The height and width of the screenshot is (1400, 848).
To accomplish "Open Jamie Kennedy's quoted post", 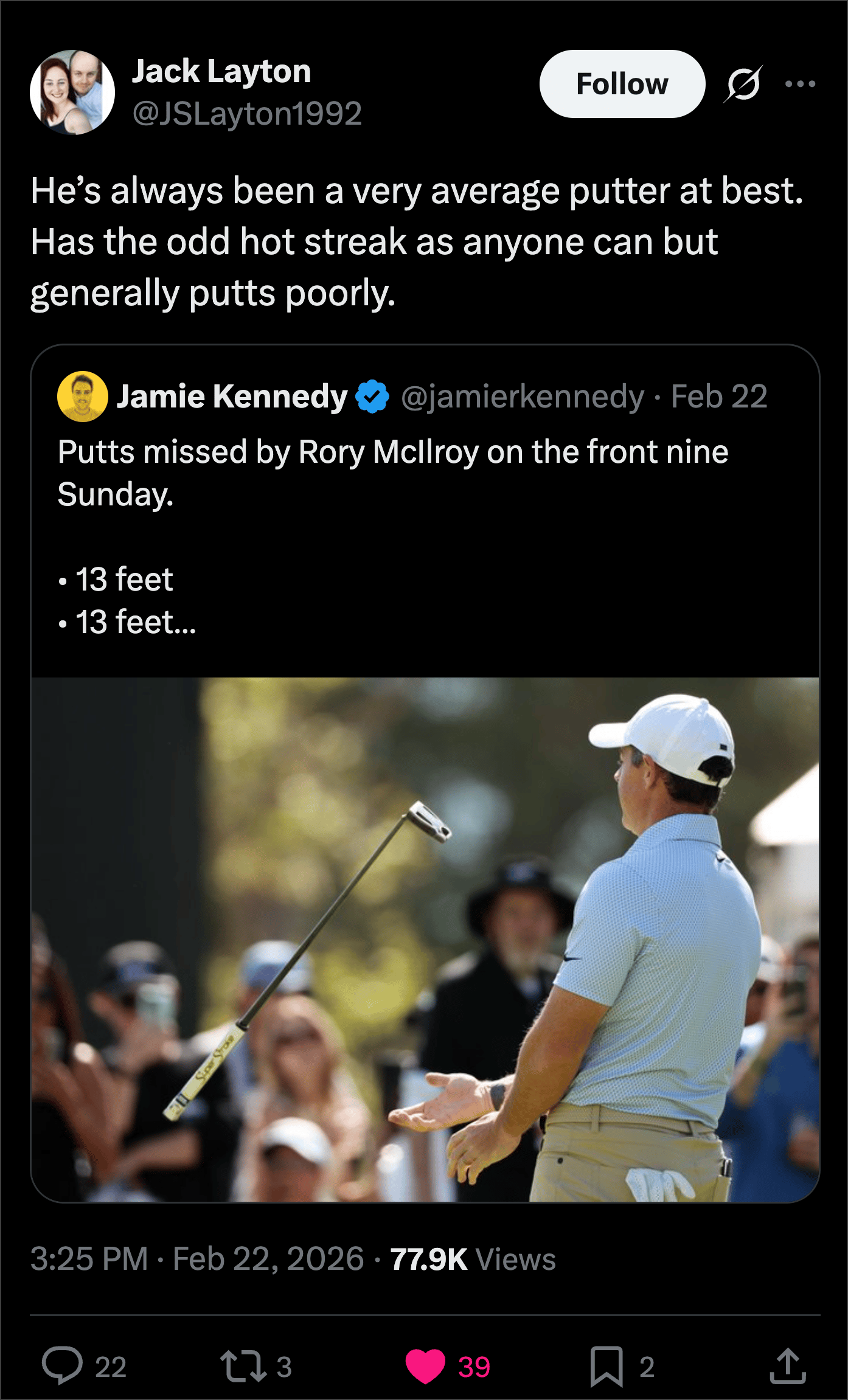I will [x=425, y=773].
